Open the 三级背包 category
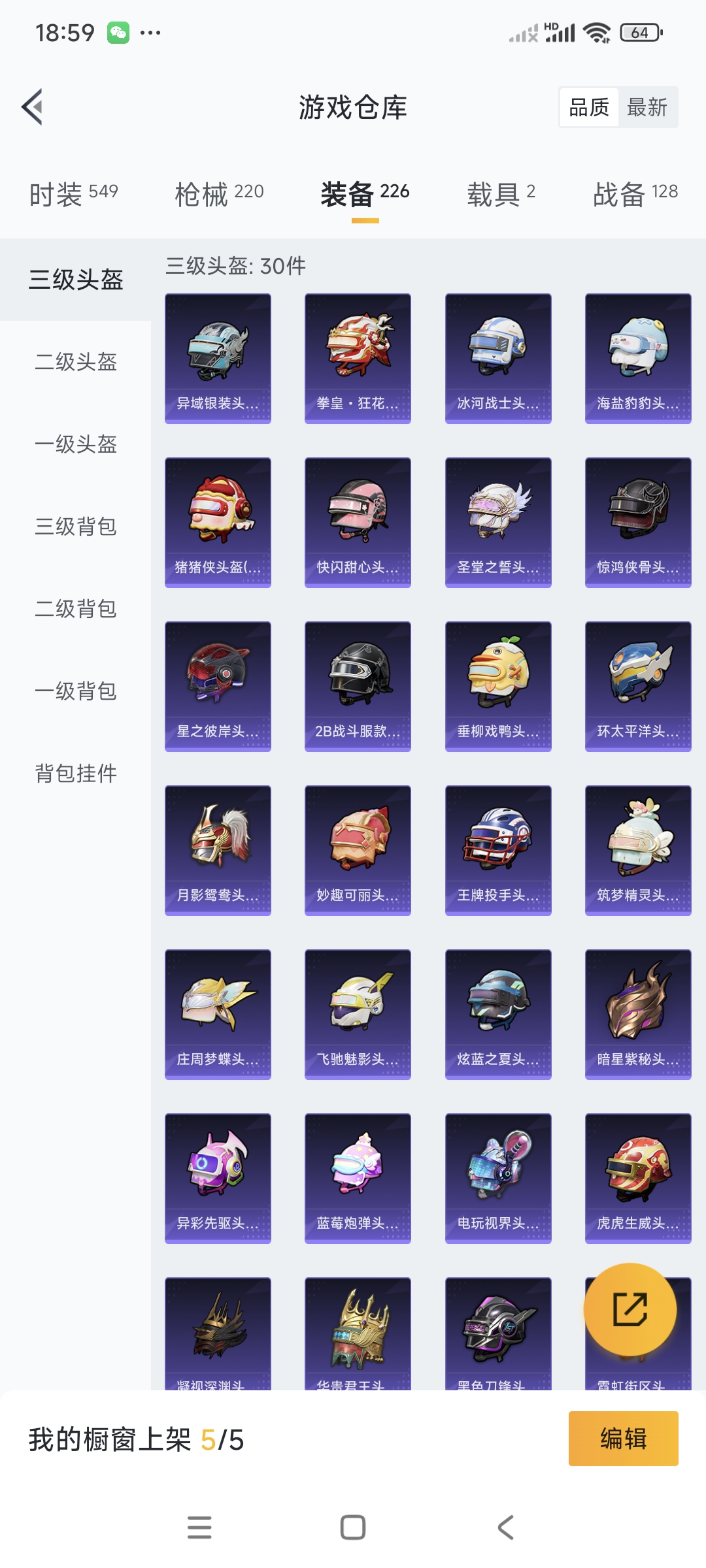This screenshot has width=706, height=1568. pyautogui.click(x=76, y=526)
